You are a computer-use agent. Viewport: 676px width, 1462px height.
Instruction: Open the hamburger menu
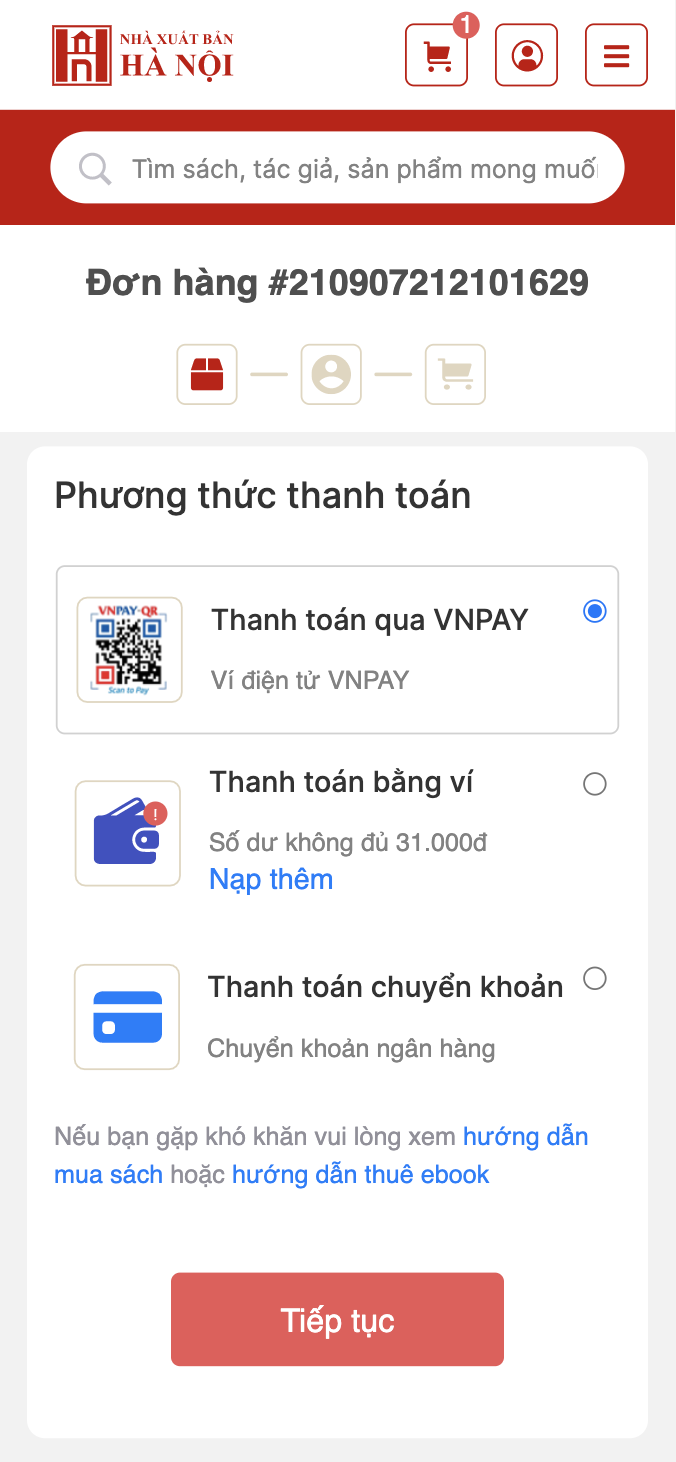coord(616,55)
